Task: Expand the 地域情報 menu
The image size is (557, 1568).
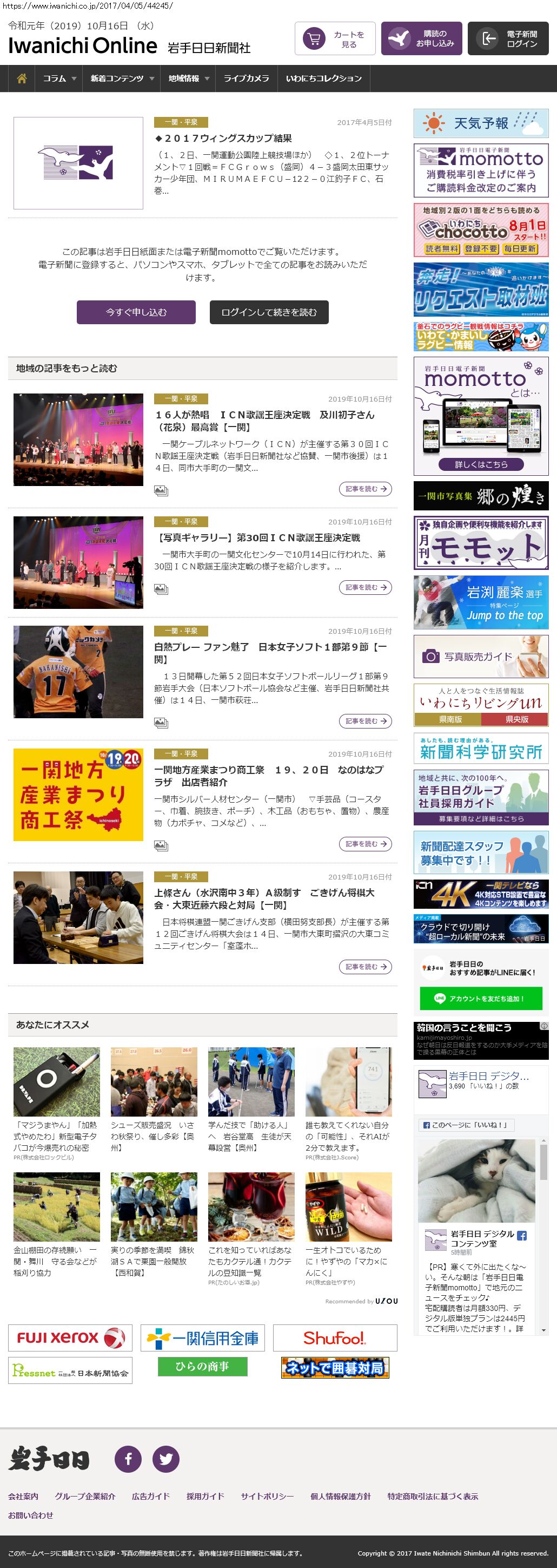Action: [189, 78]
